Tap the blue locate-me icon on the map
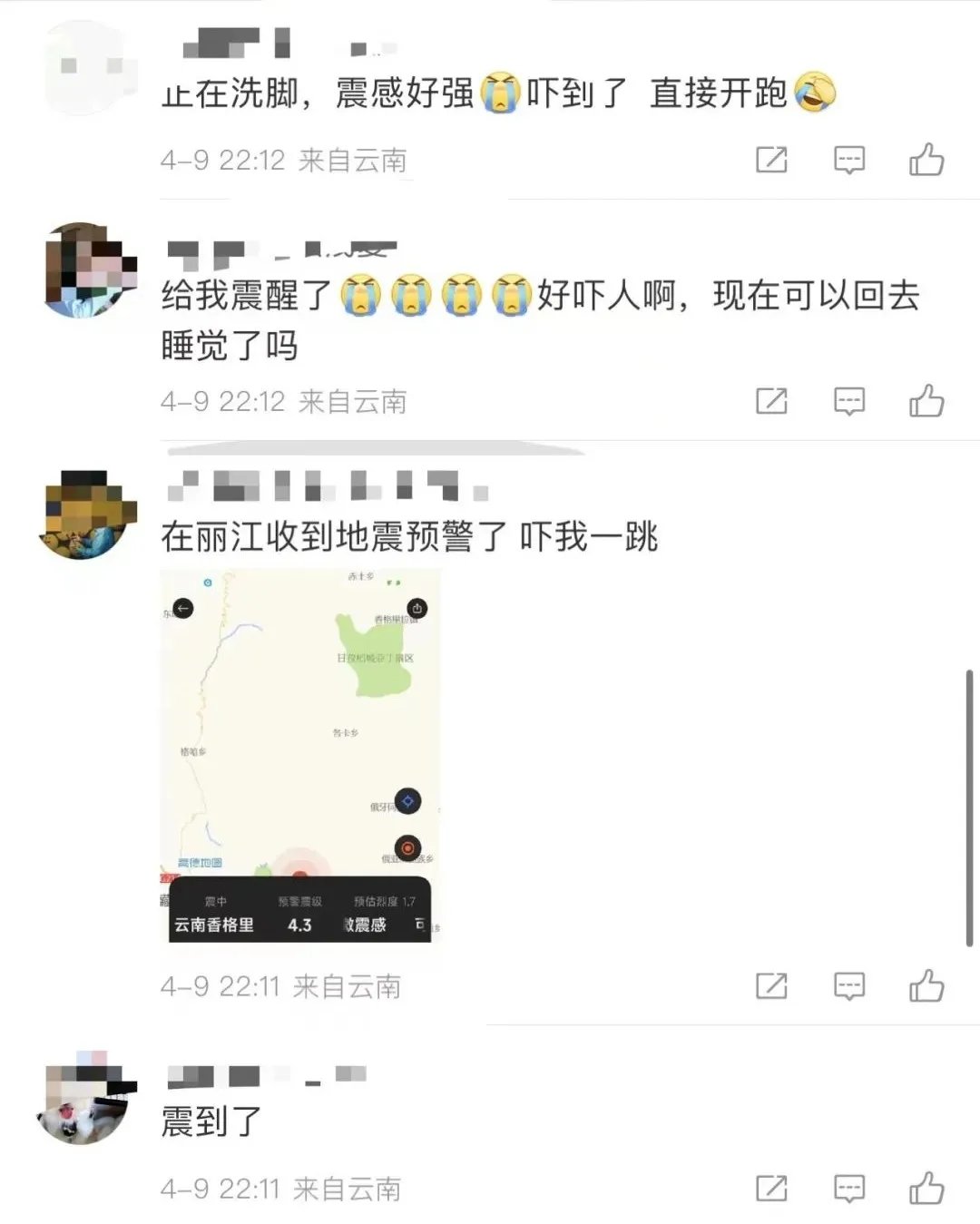 (x=407, y=802)
